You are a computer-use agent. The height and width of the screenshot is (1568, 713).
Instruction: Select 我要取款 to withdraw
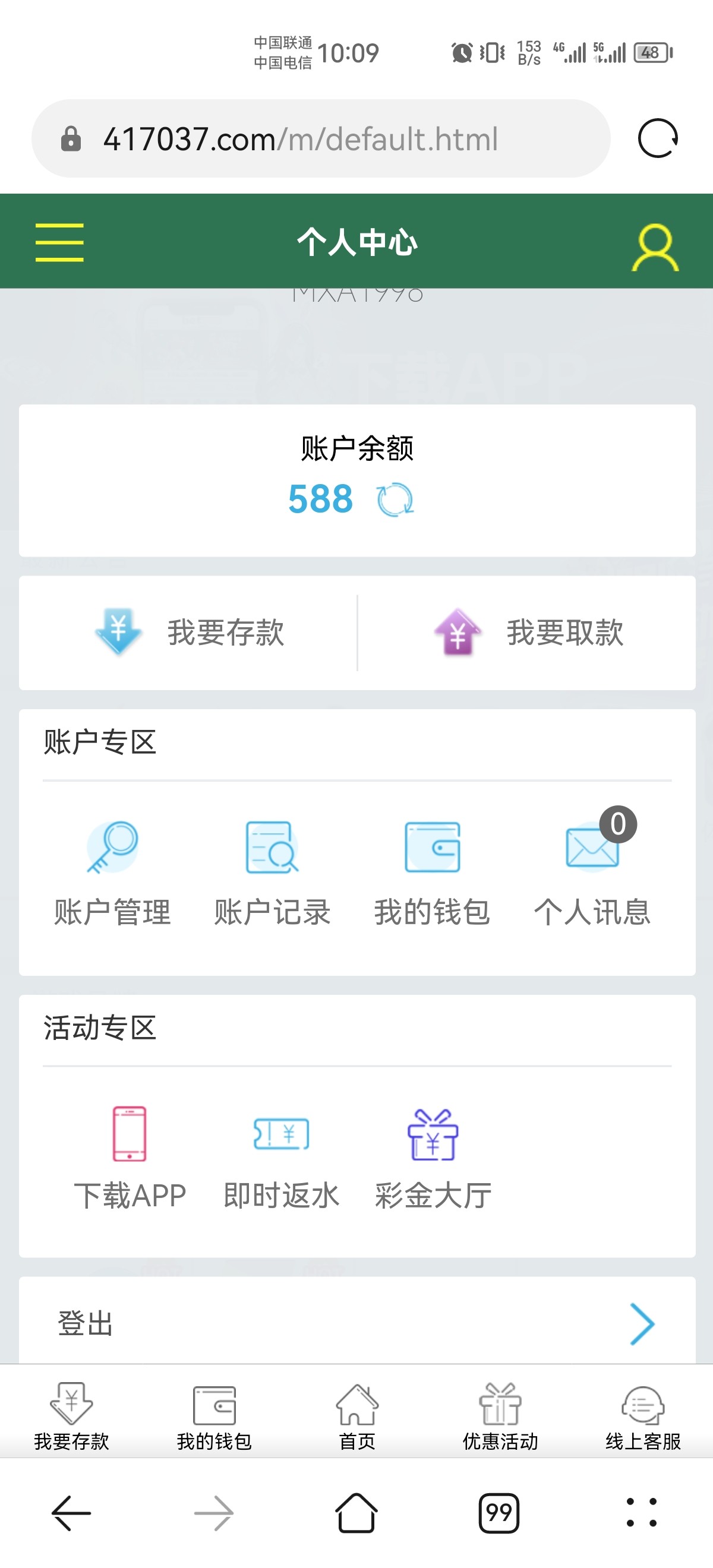point(528,633)
